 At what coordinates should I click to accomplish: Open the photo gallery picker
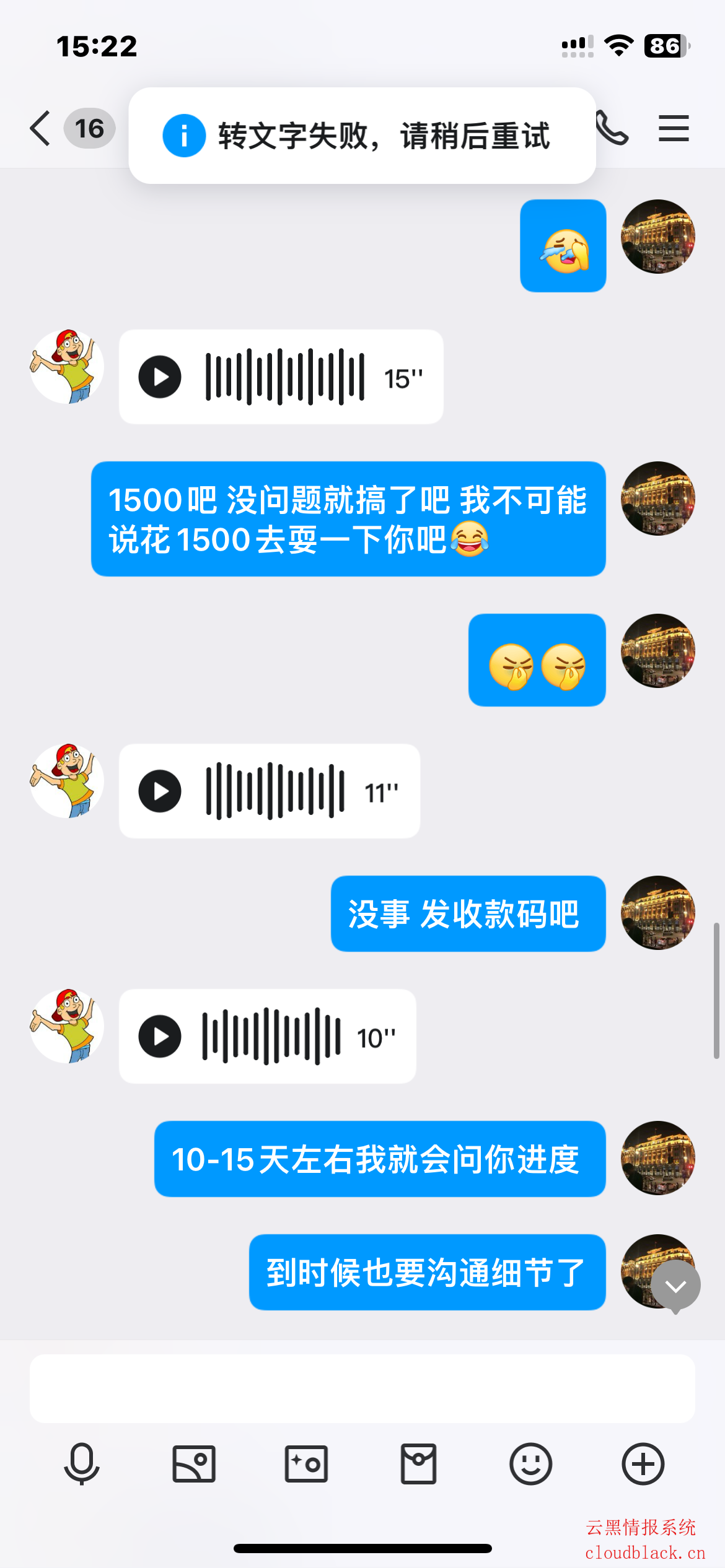click(x=194, y=1464)
